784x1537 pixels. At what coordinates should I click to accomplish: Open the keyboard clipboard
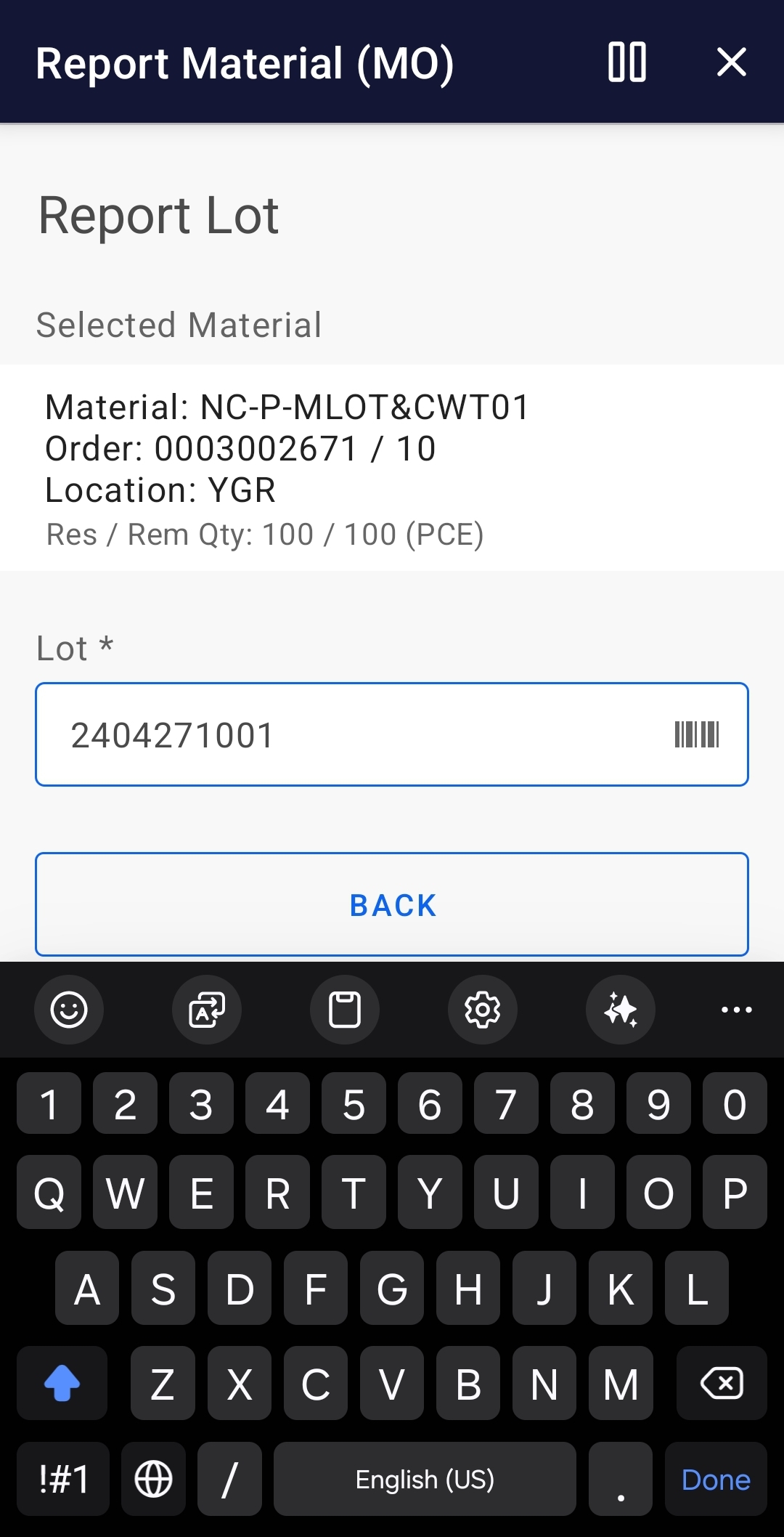344,1010
